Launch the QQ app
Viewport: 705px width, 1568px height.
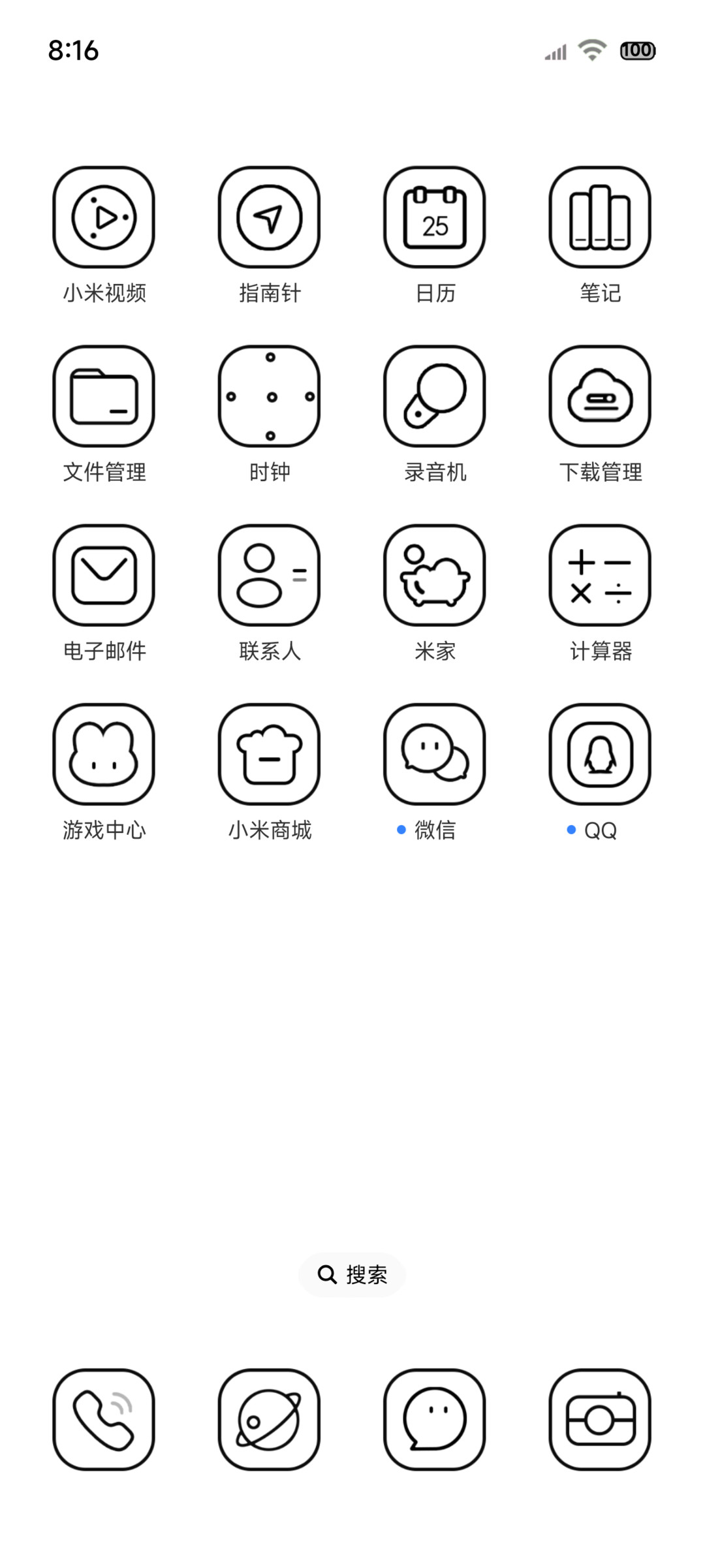tap(600, 754)
